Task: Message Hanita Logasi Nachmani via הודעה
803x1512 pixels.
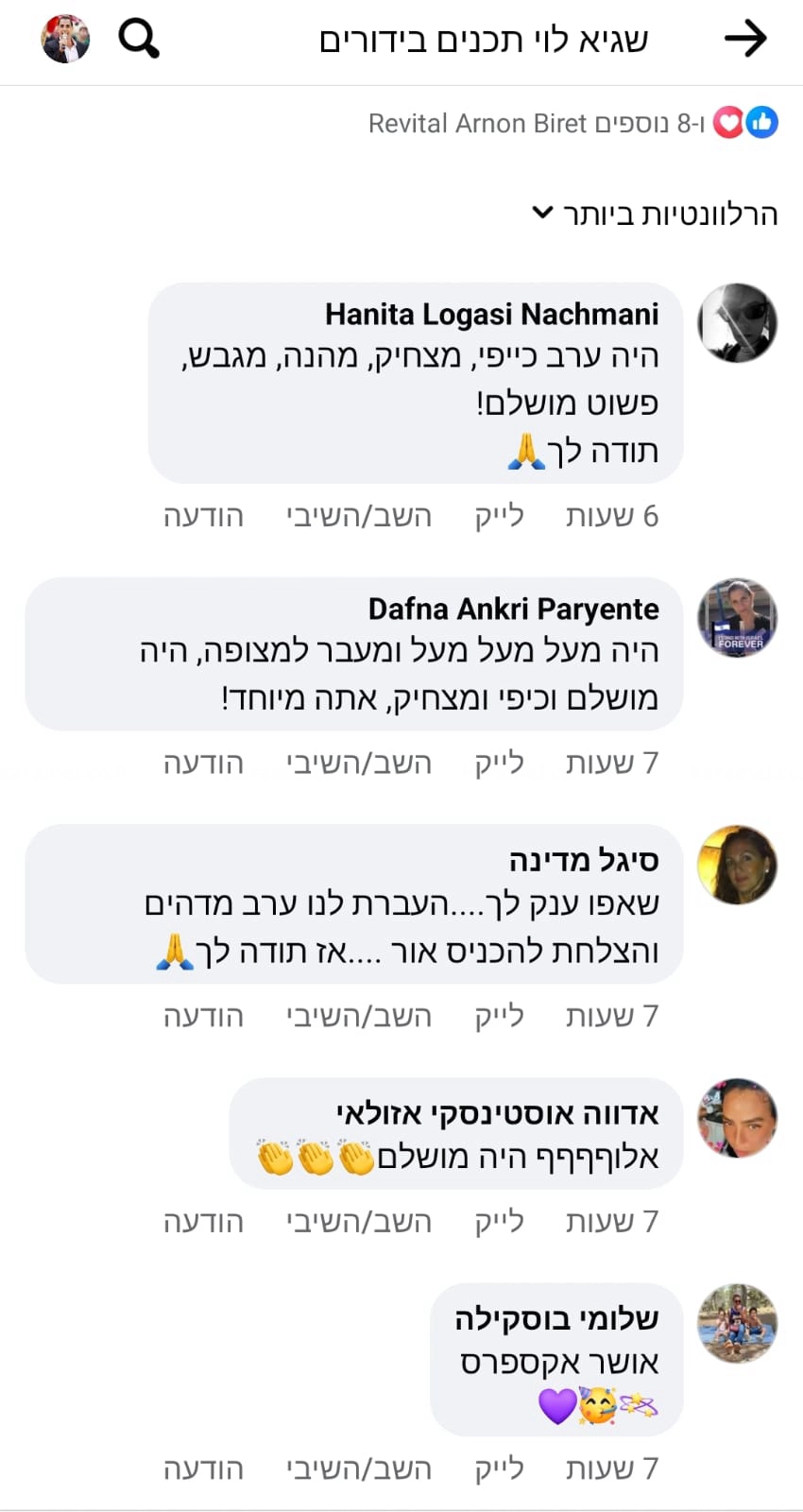Action: [x=203, y=516]
